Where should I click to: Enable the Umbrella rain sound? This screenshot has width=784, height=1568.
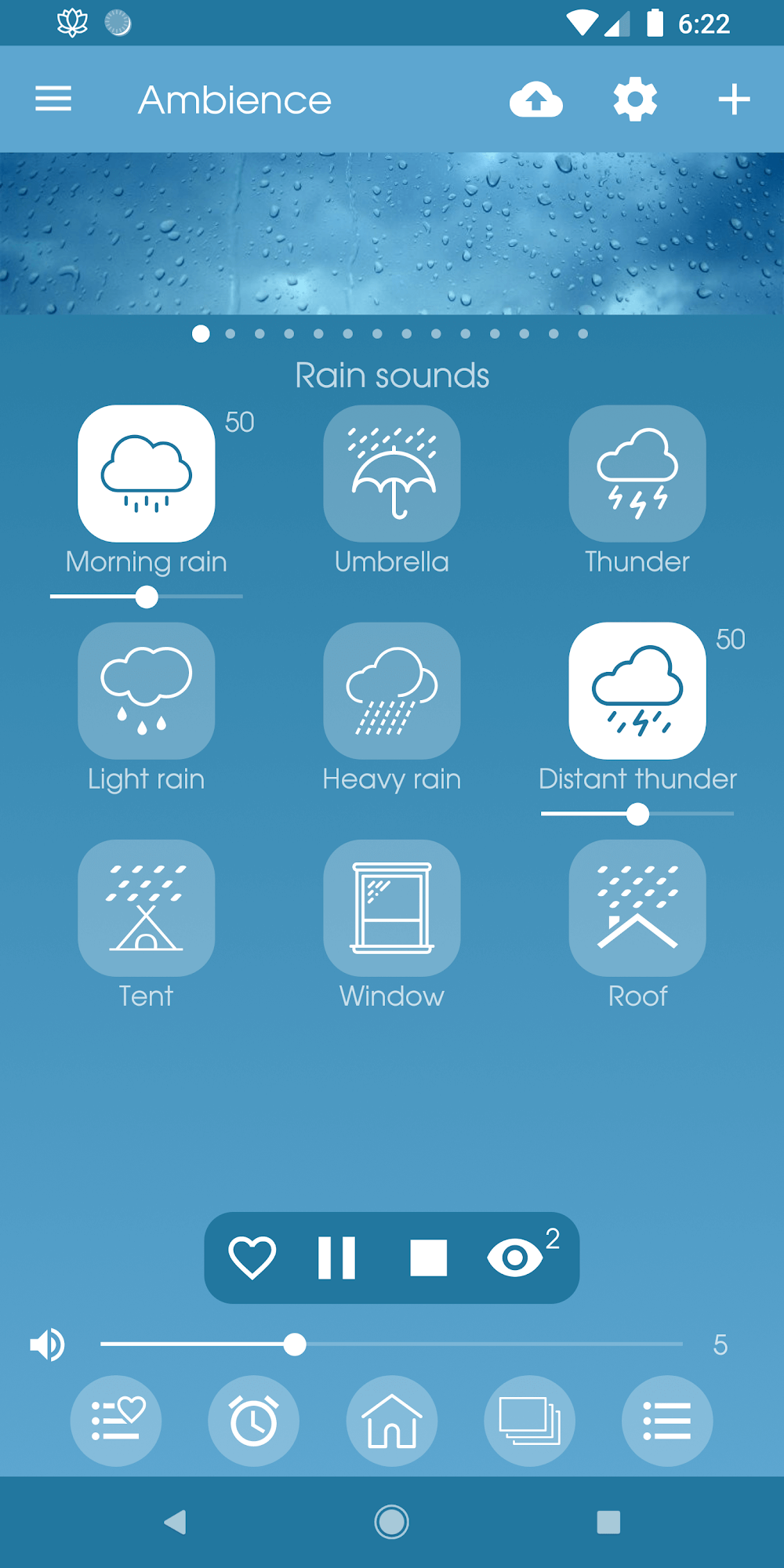pyautogui.click(x=392, y=474)
